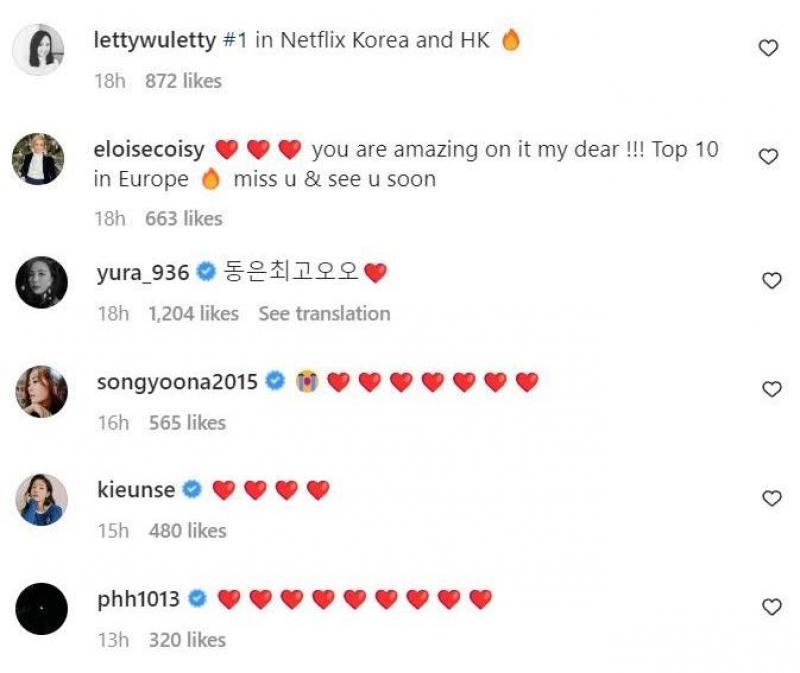This screenshot has width=800, height=673.
Task: See translation of yura_936's comment
Action: coord(324,314)
